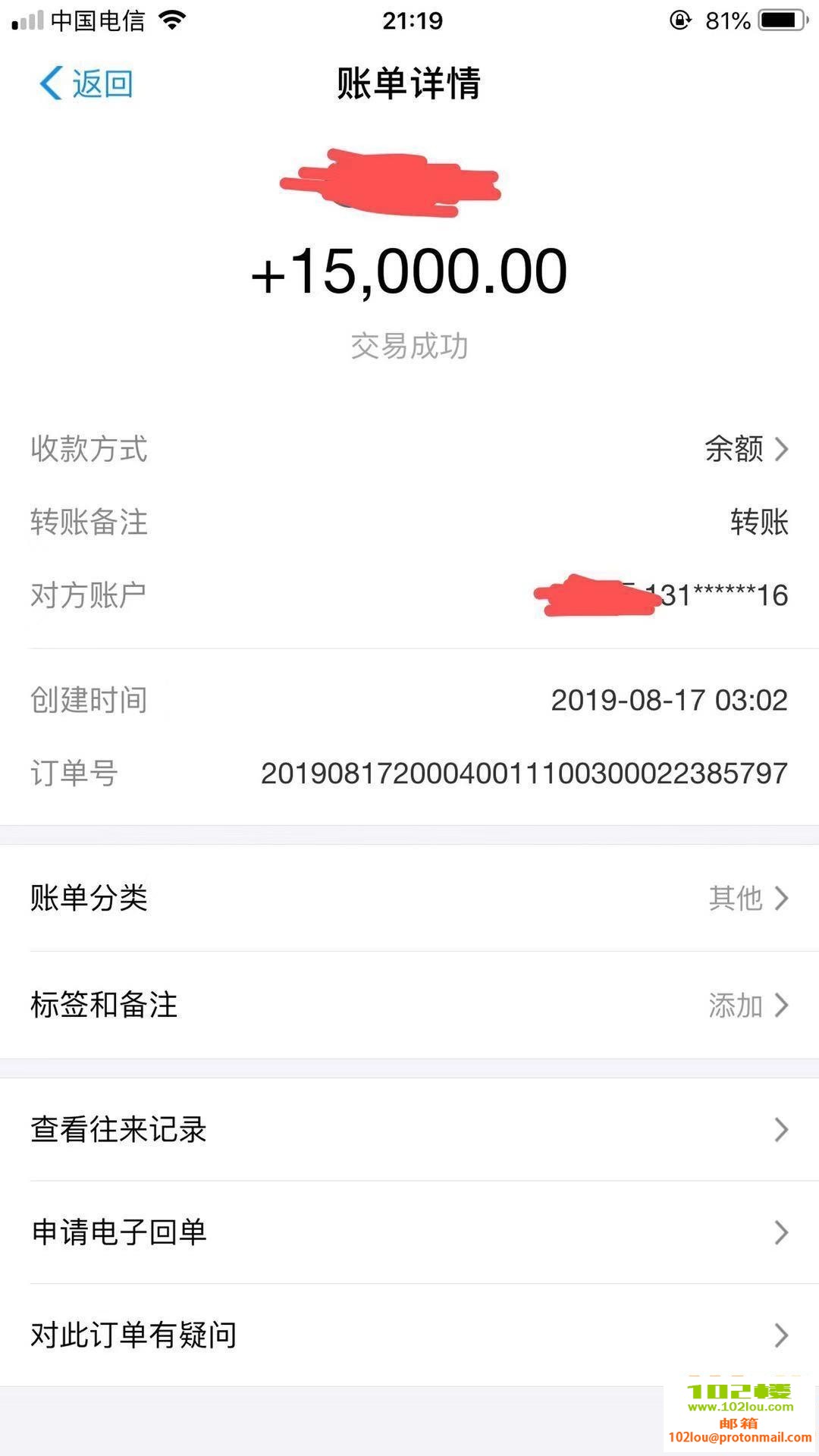Image resolution: width=819 pixels, height=1456 pixels.
Task: Tap the back chevron icon beside 返回
Action: pos(50,84)
